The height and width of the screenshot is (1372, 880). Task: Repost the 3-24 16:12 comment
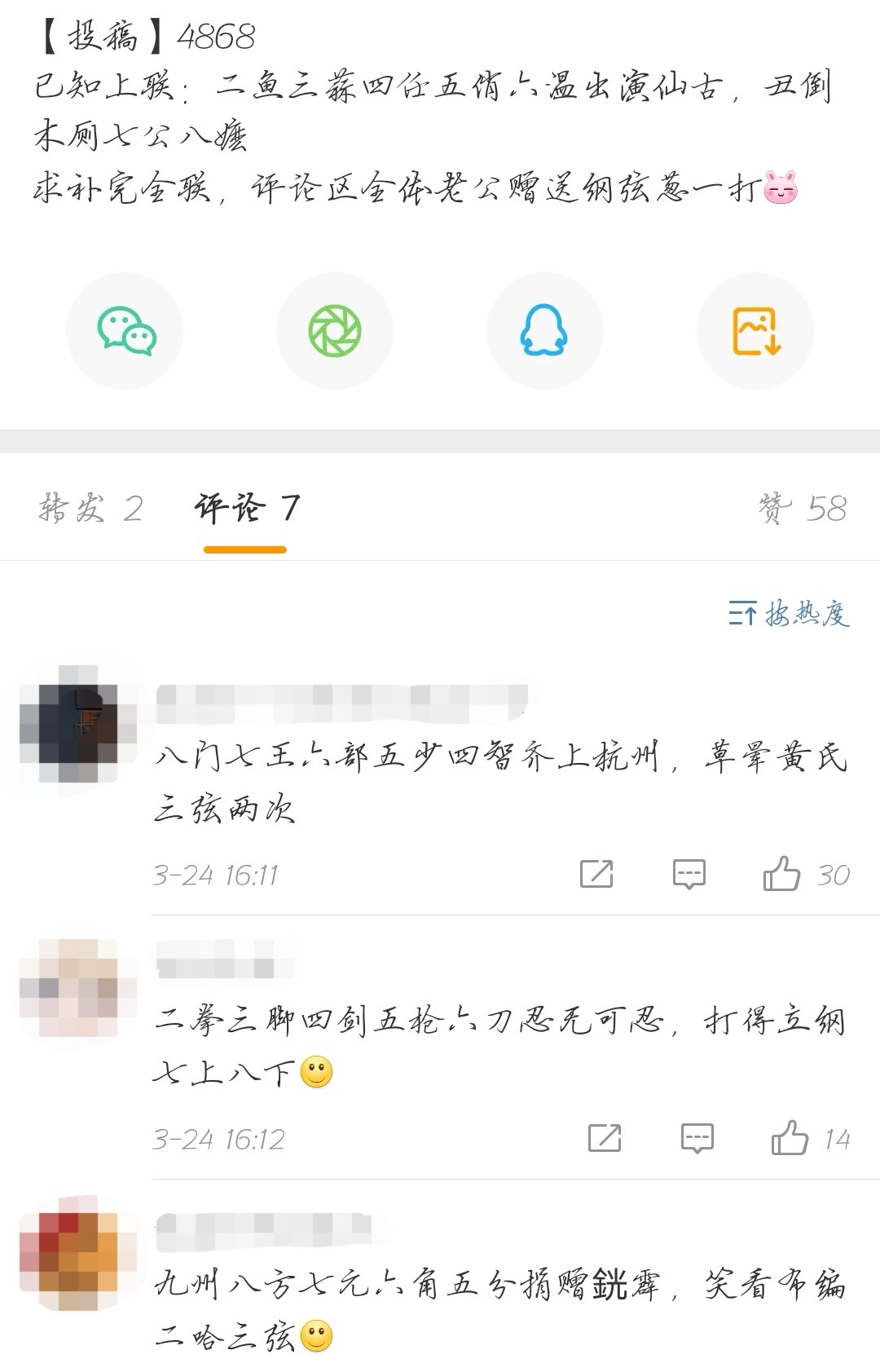pyautogui.click(x=605, y=1138)
